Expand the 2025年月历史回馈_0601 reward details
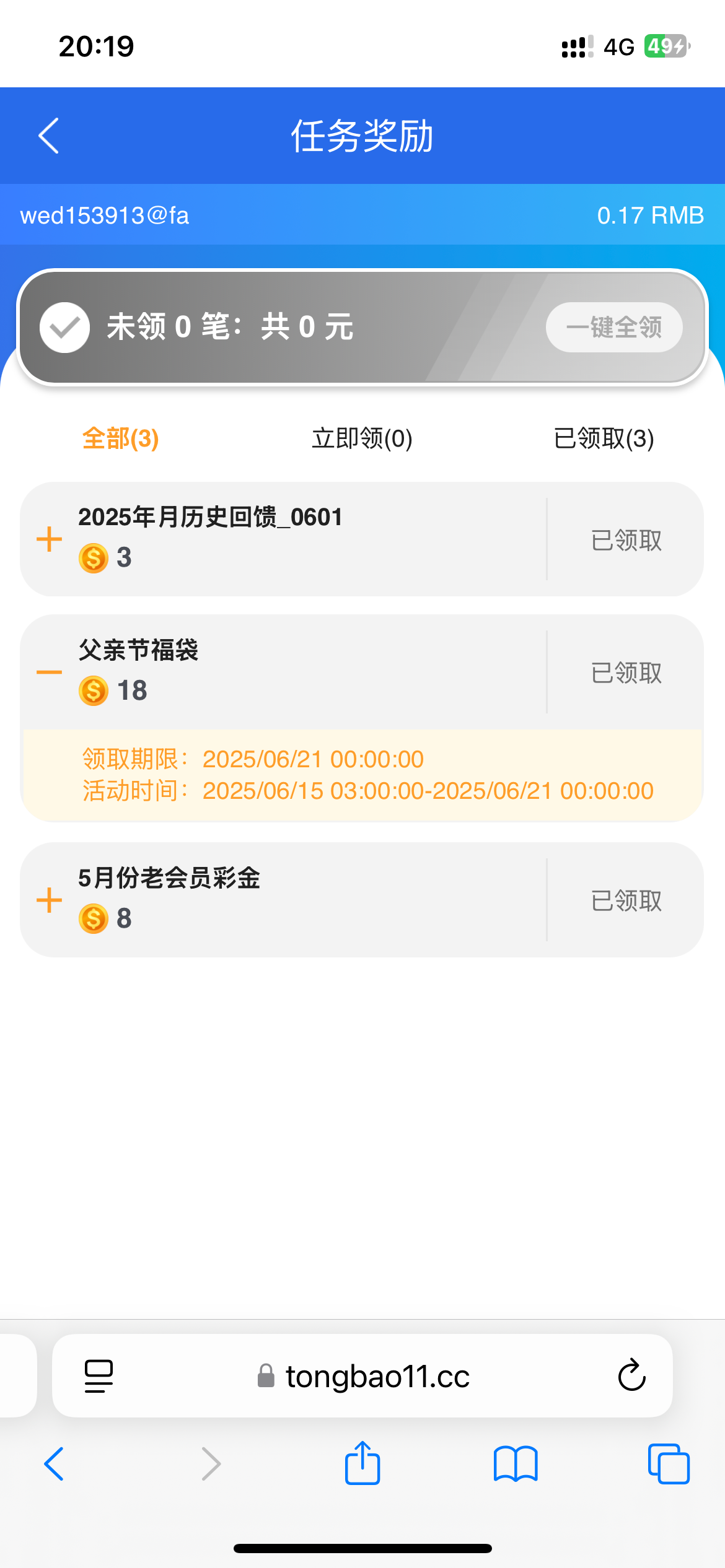The width and height of the screenshot is (725, 1568). click(50, 539)
